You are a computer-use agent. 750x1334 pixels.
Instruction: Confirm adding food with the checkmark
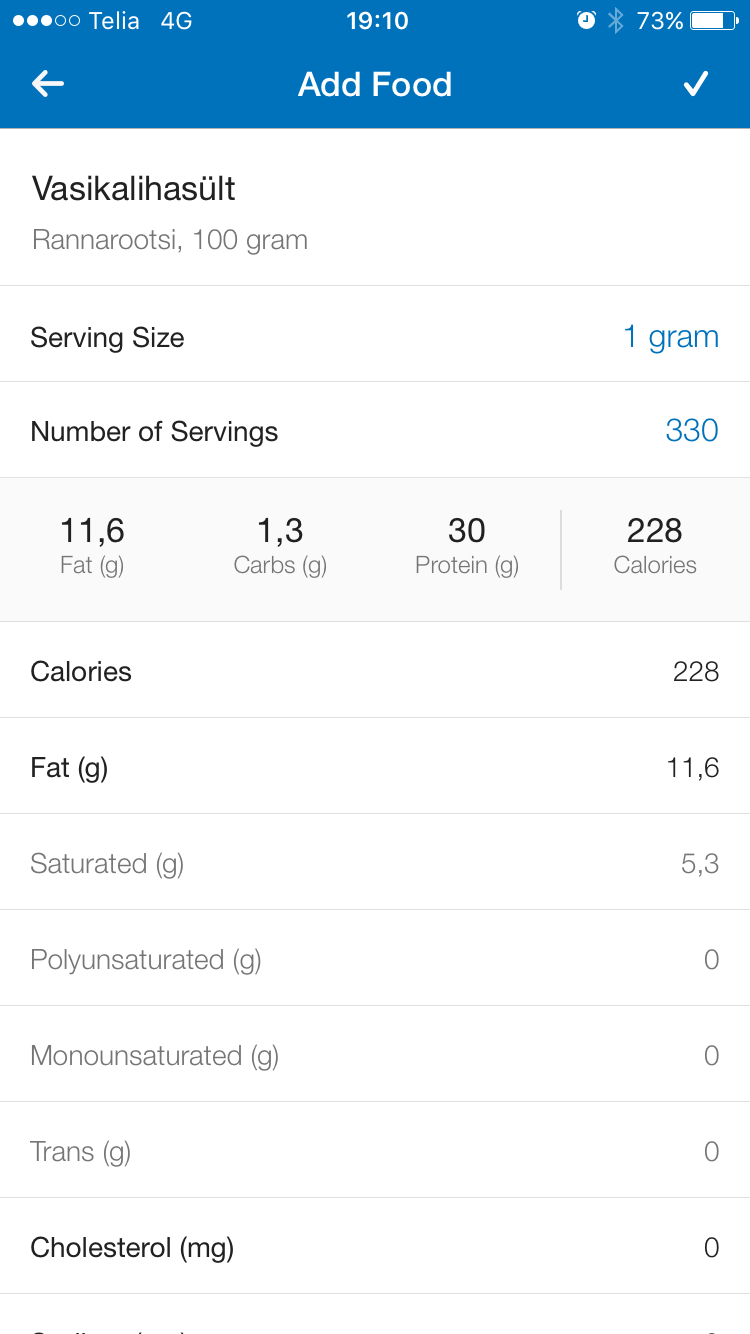696,84
